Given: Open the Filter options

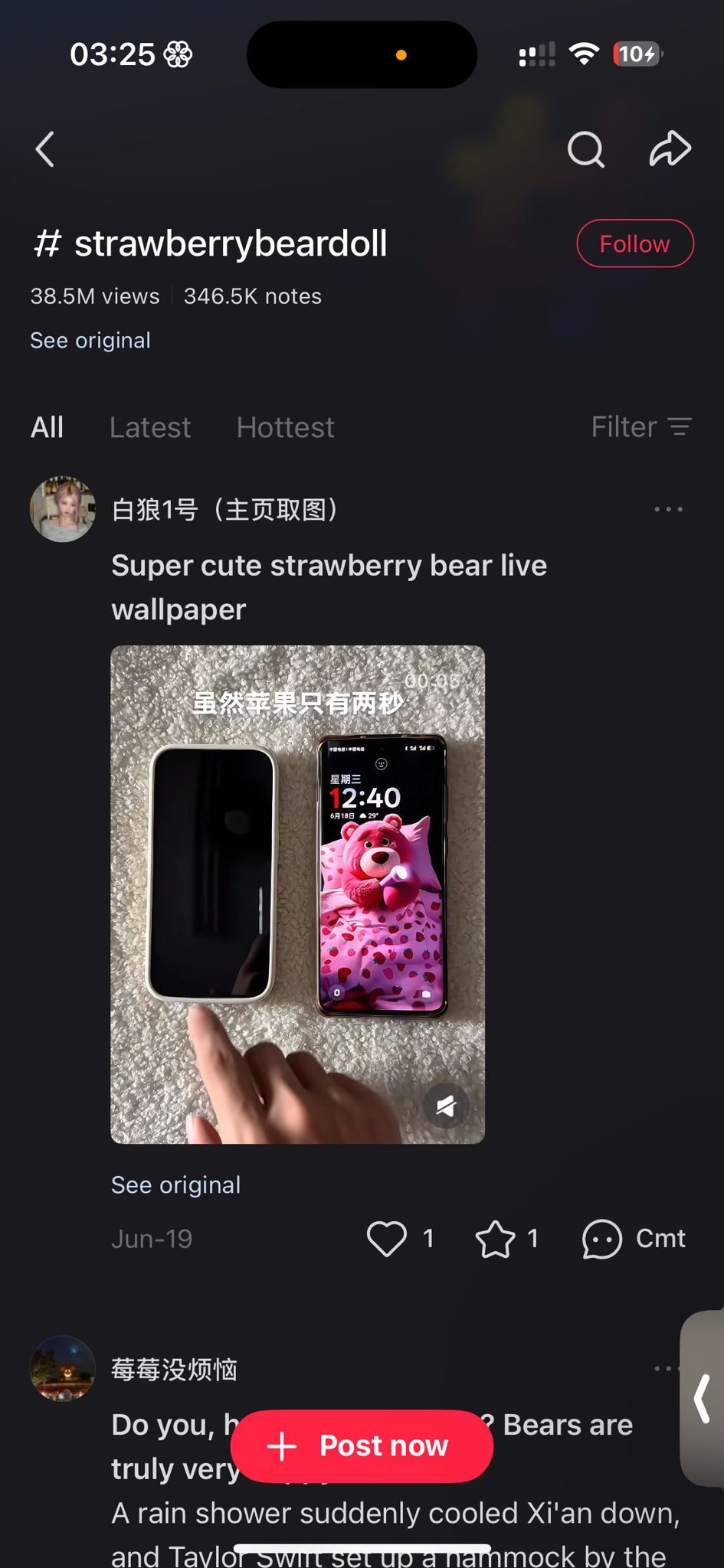Looking at the screenshot, I should [641, 426].
